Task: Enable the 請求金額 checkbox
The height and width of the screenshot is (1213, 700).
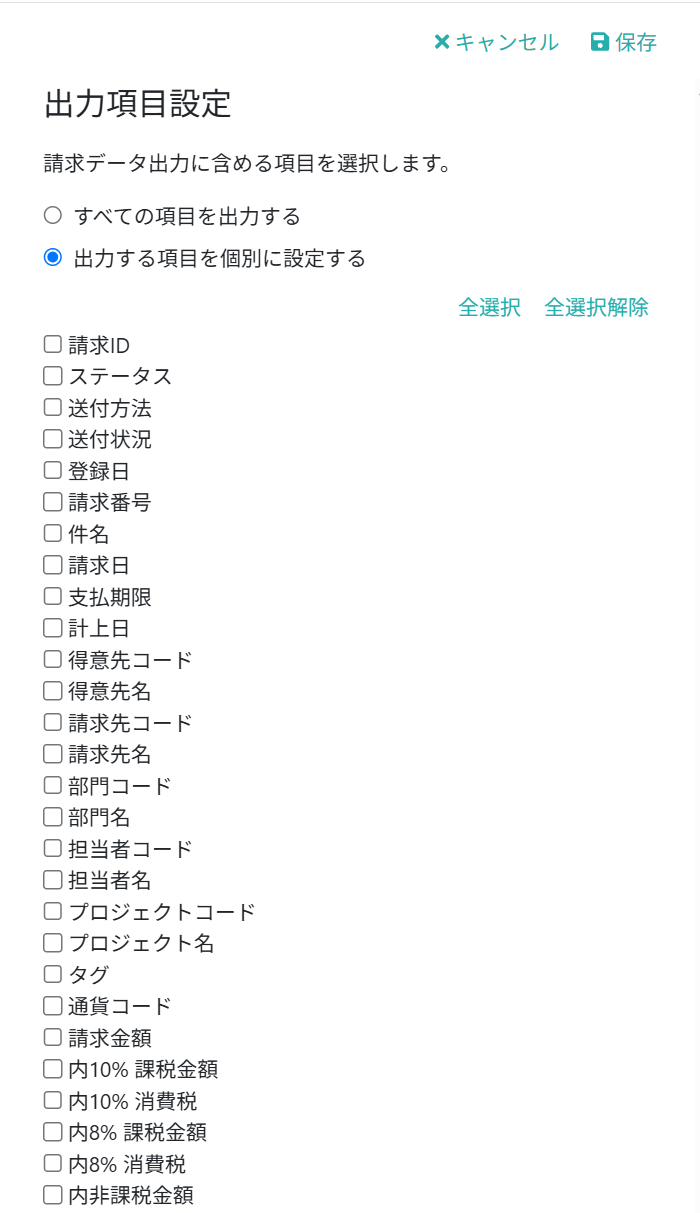Action: coord(53,1038)
